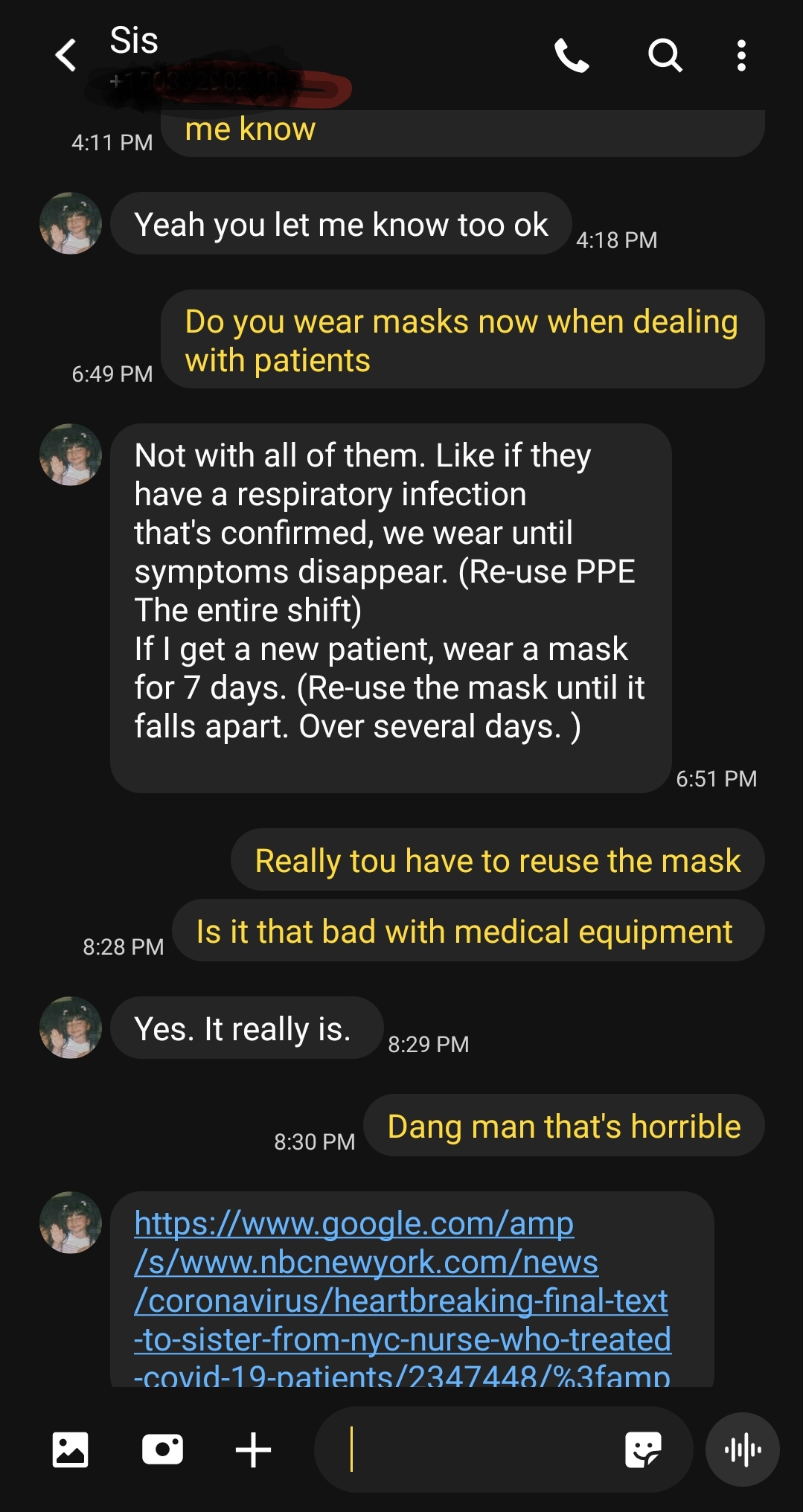Search within this conversation
Viewport: 803px width, 1512px height.
(x=665, y=56)
